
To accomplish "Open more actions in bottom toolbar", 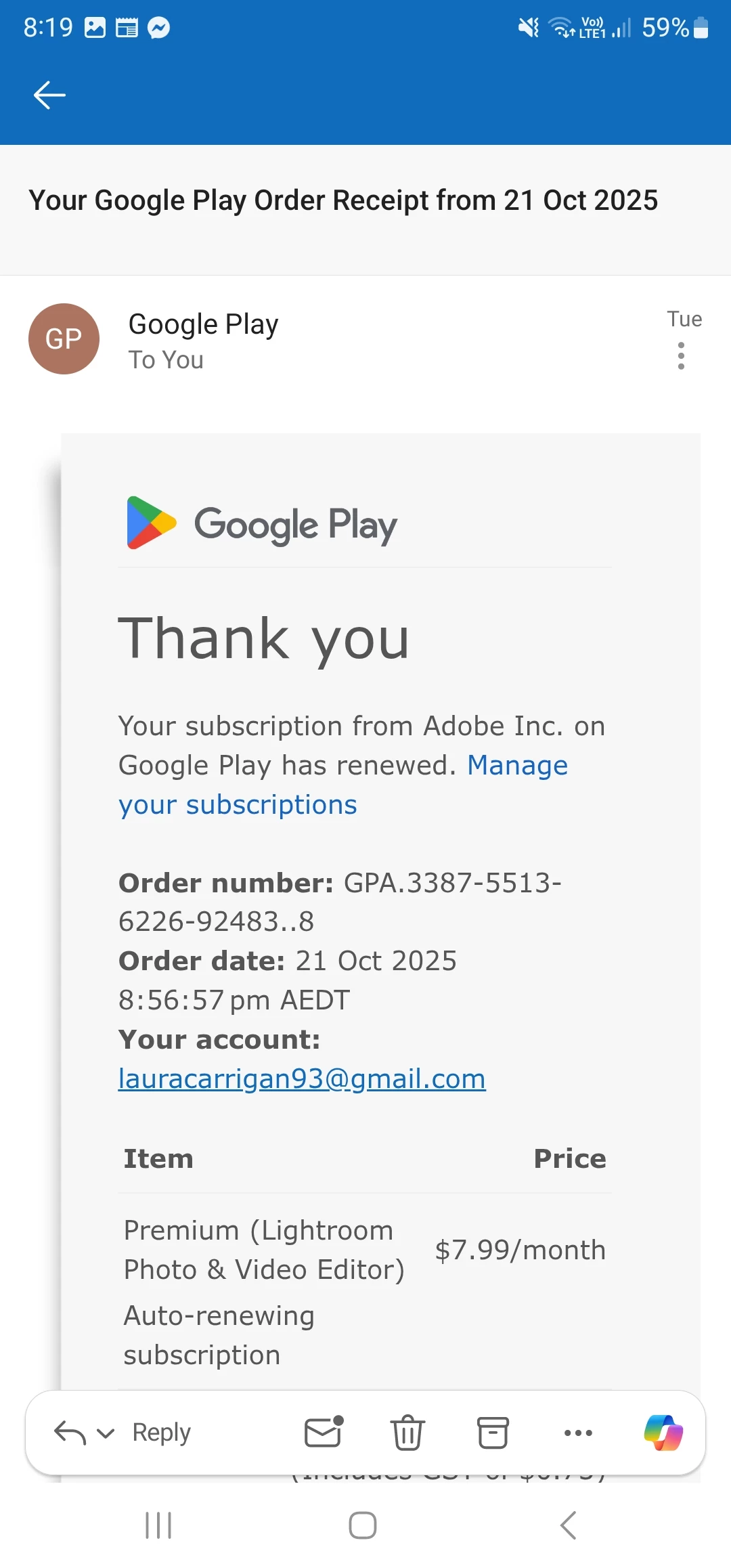I will click(578, 1433).
